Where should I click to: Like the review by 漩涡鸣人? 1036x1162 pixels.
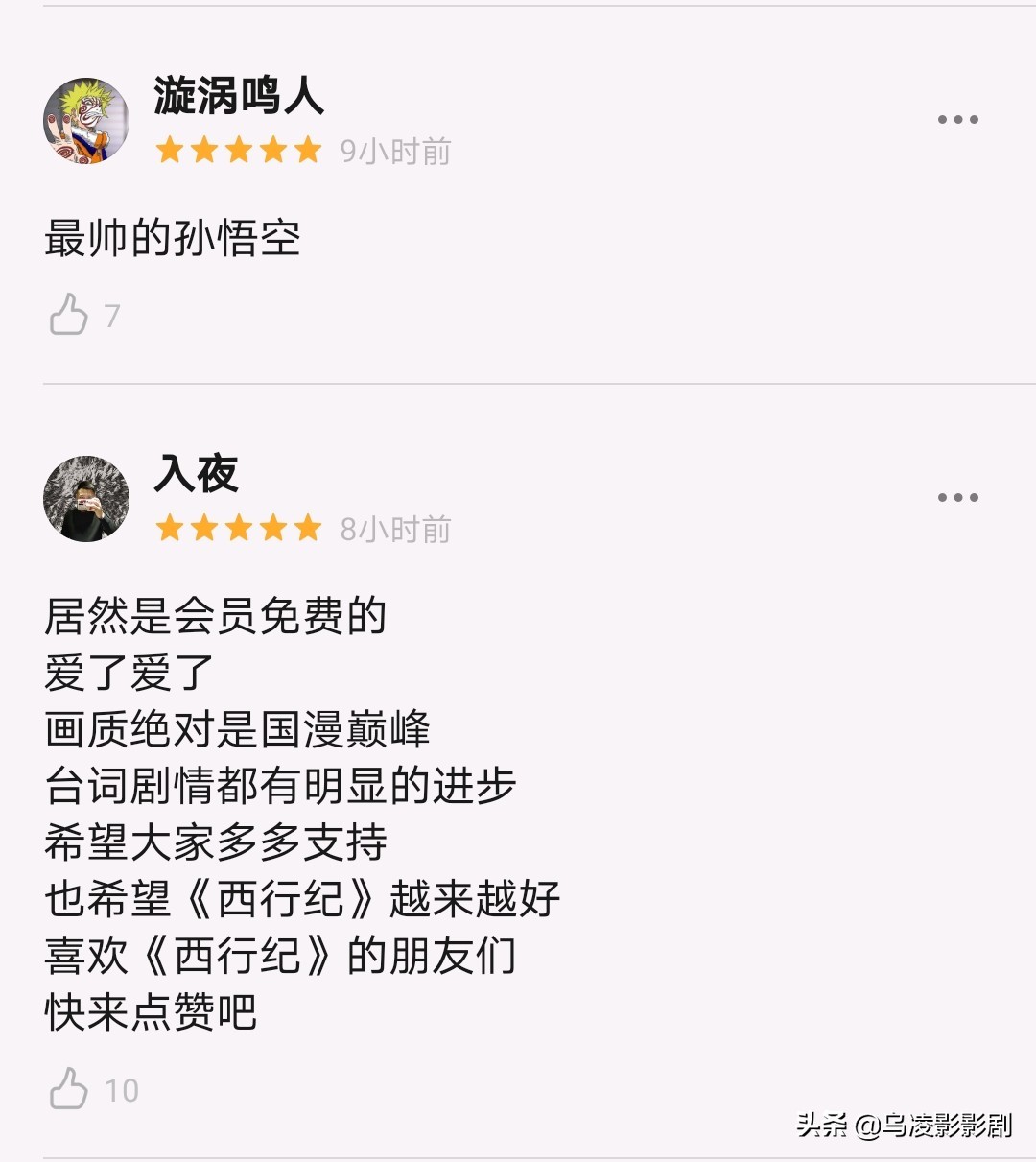pyautogui.click(x=69, y=315)
